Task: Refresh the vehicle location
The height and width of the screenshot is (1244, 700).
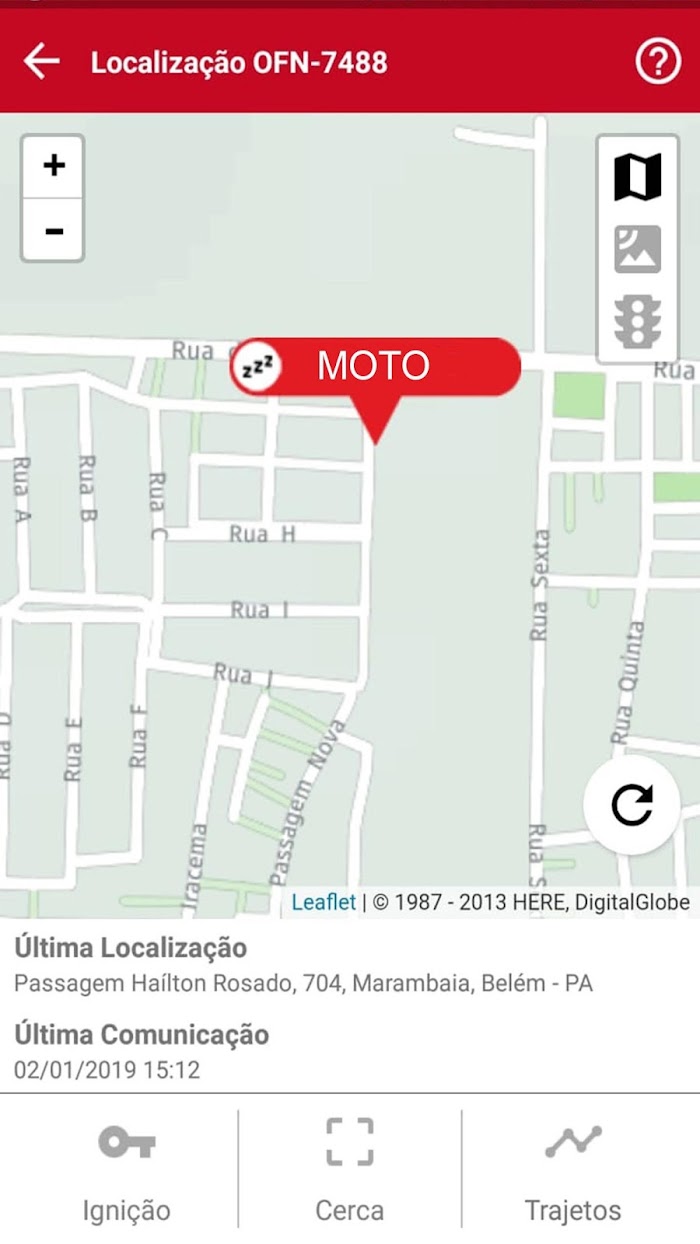Action: tap(632, 806)
